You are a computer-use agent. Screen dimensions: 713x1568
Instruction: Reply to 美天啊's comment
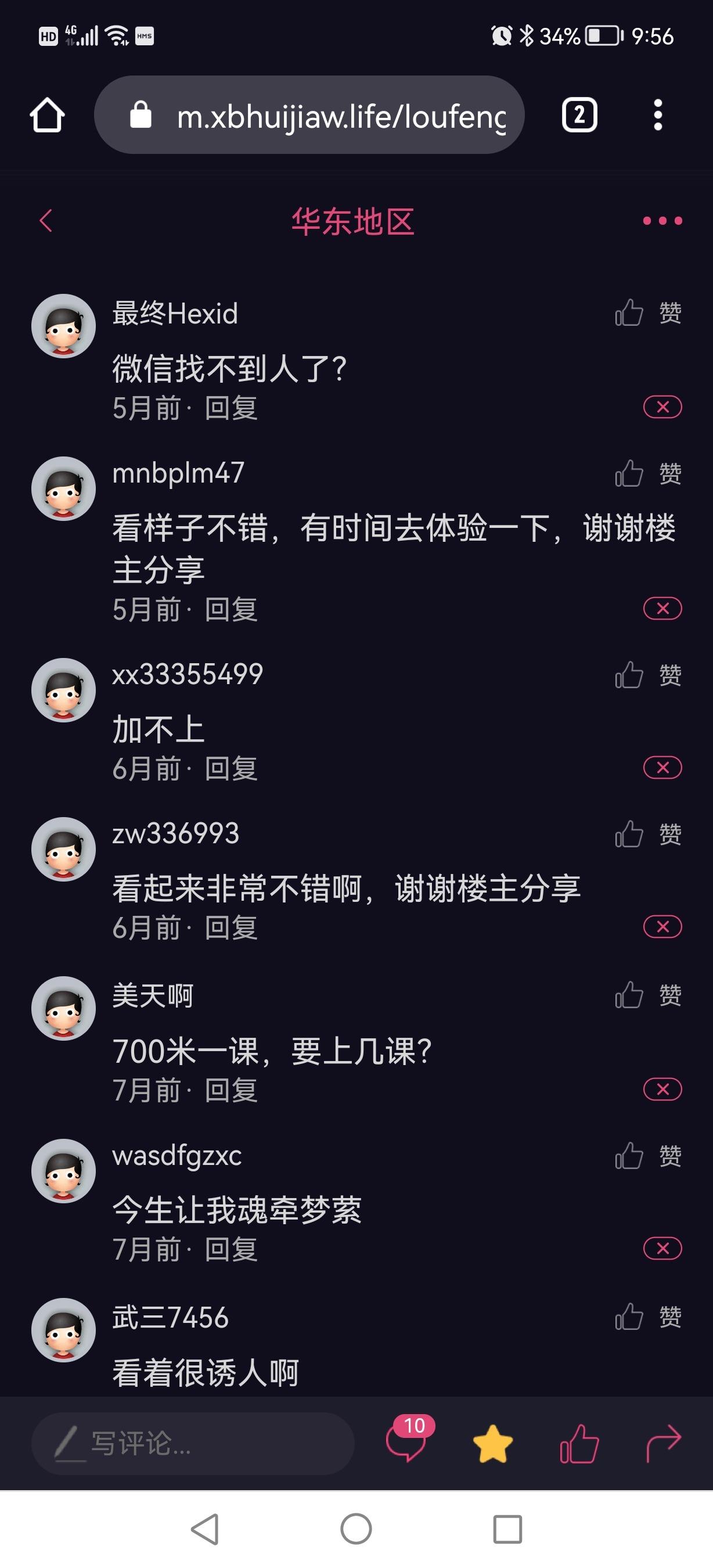[231, 1090]
